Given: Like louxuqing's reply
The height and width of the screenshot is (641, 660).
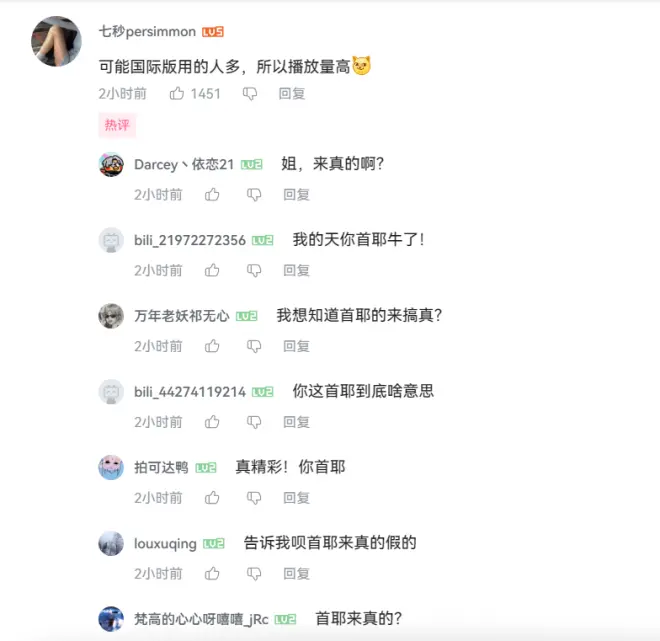Looking at the screenshot, I should [x=212, y=574].
